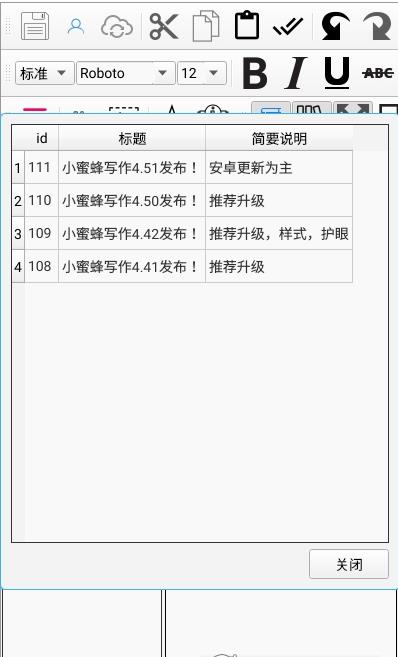Image resolution: width=398 pixels, height=657 pixels.
Task: Tap the cloud sync icon
Action: coord(117,26)
